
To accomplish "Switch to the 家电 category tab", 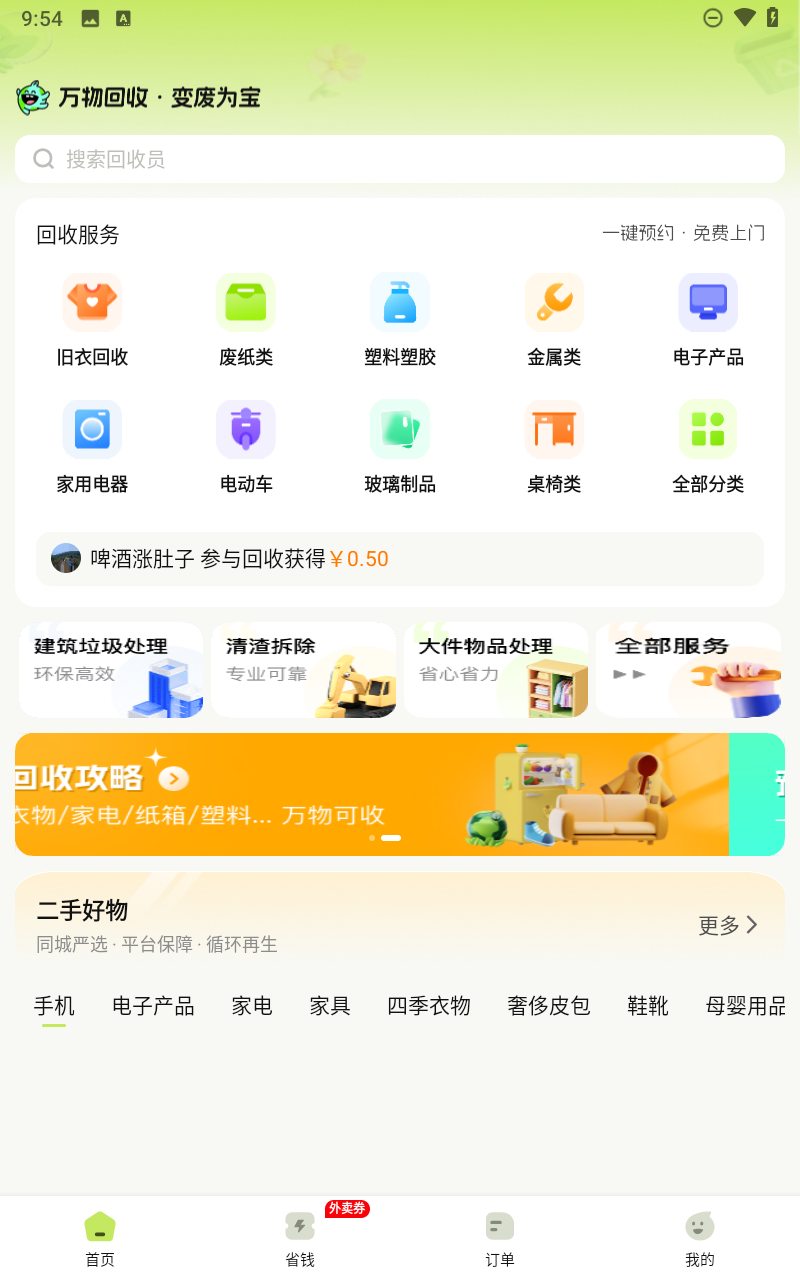I will point(252,1005).
